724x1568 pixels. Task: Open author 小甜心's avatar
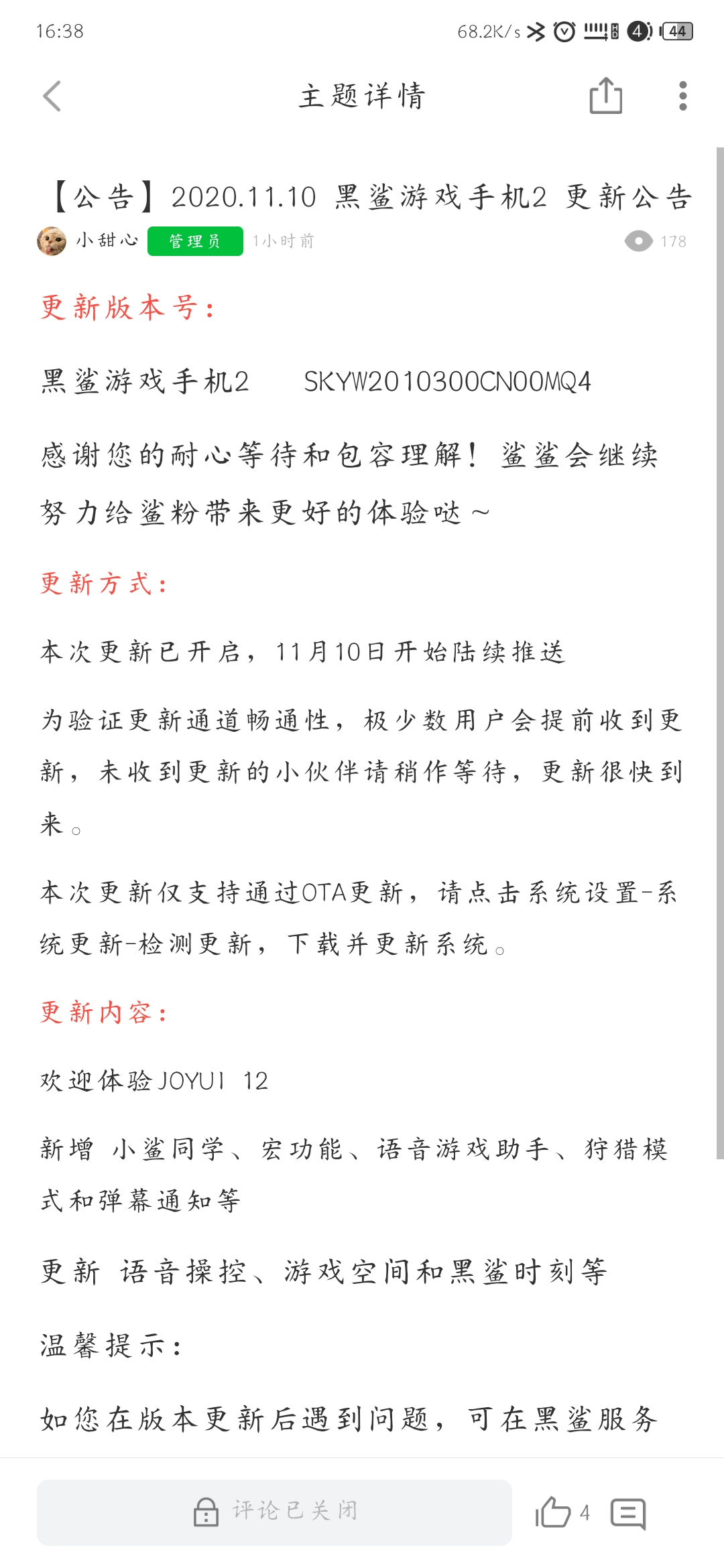[x=52, y=241]
